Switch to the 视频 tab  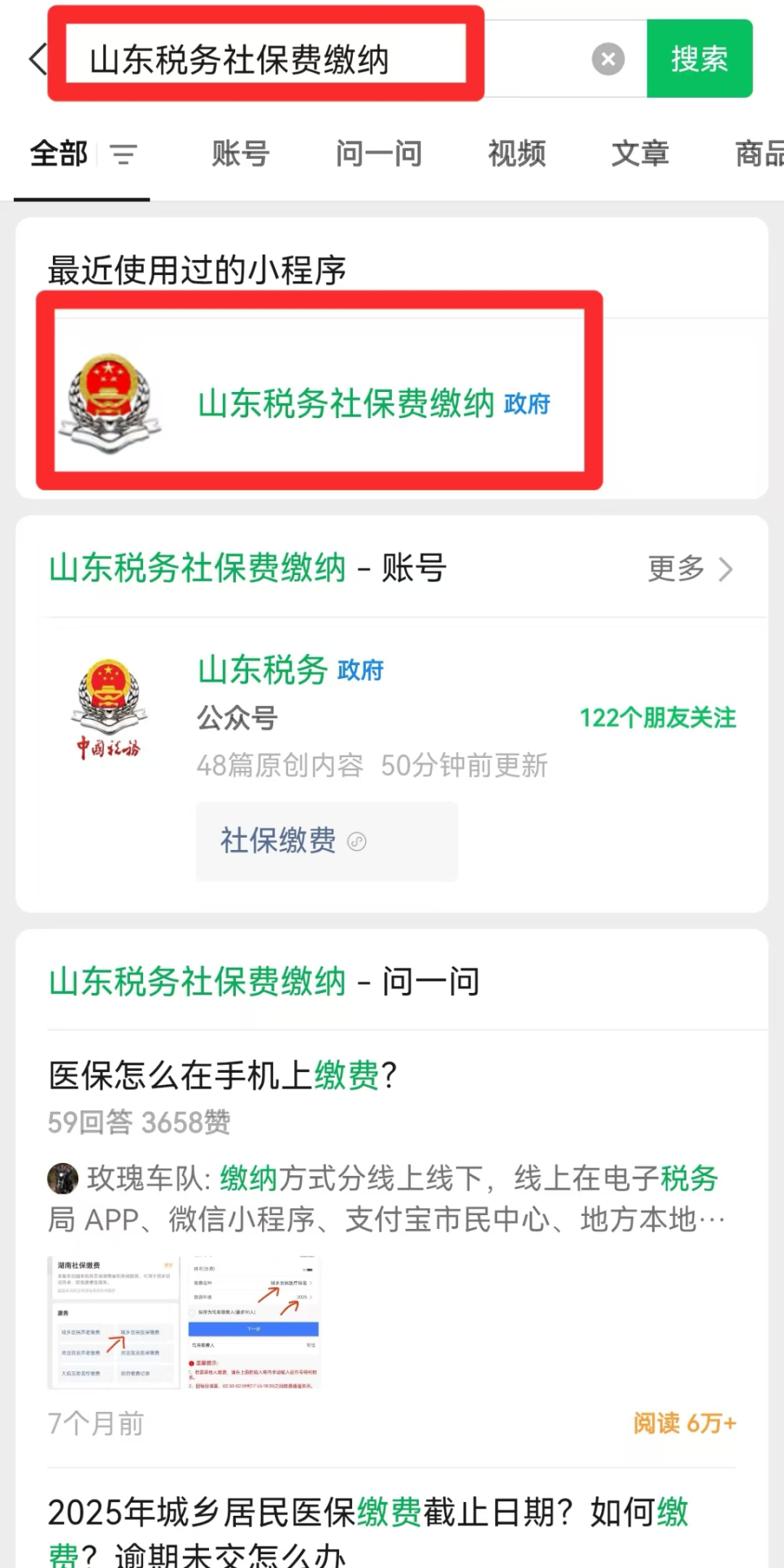(x=516, y=154)
